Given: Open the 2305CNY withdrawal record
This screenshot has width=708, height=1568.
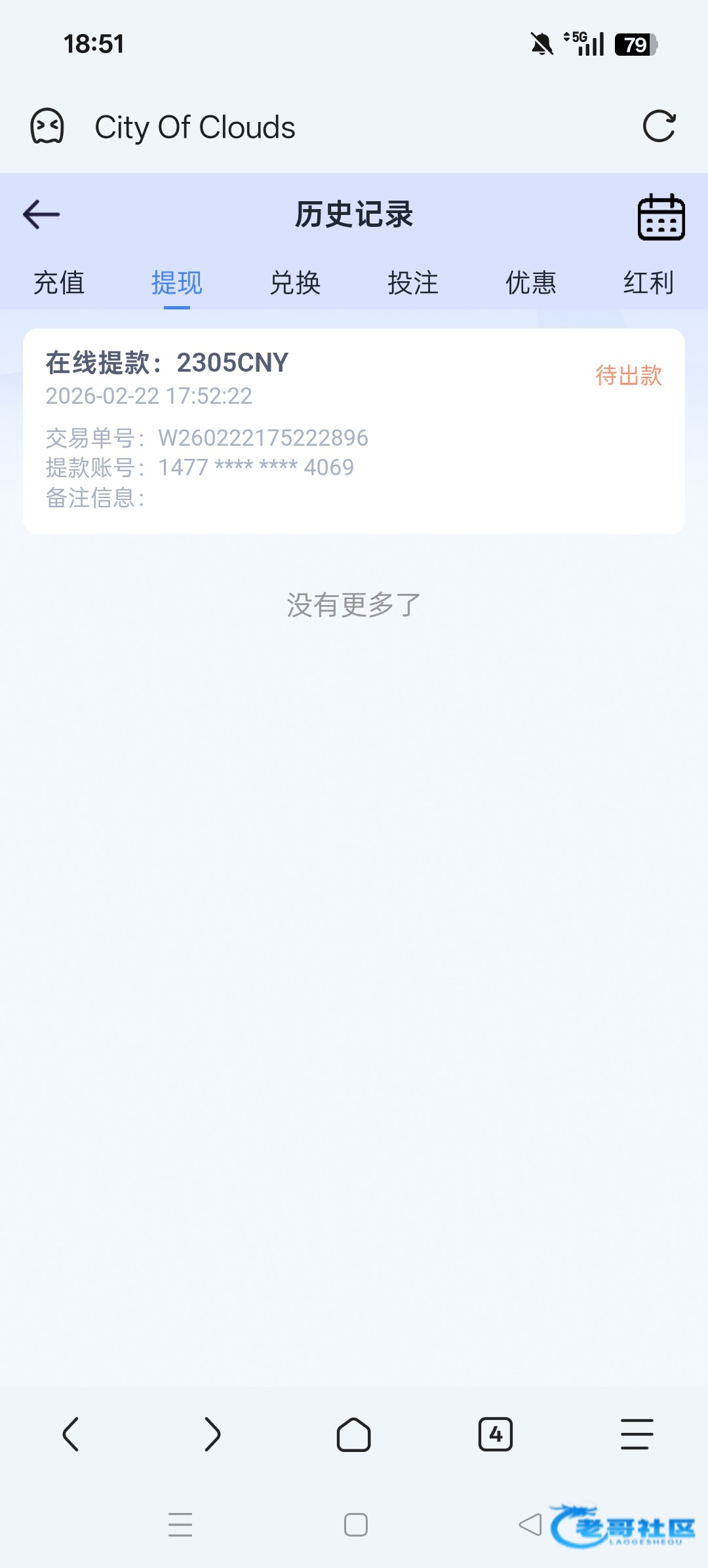Looking at the screenshot, I should (354, 431).
